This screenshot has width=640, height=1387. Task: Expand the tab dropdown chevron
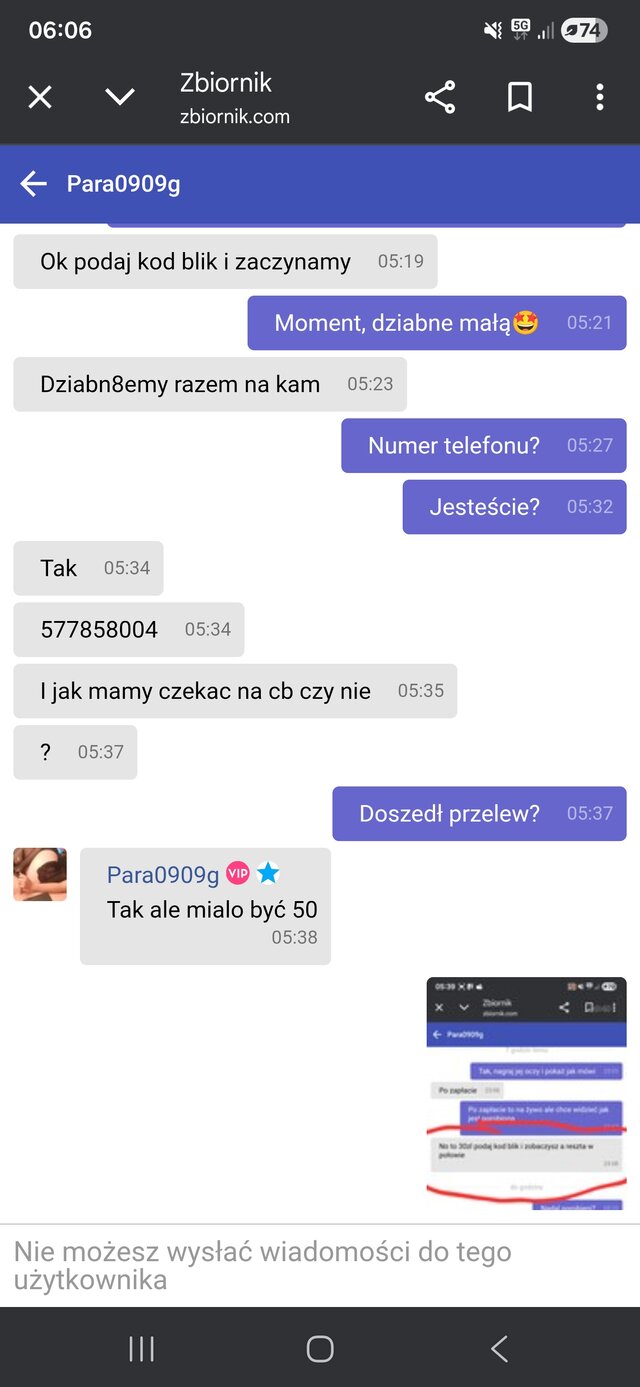(120, 97)
